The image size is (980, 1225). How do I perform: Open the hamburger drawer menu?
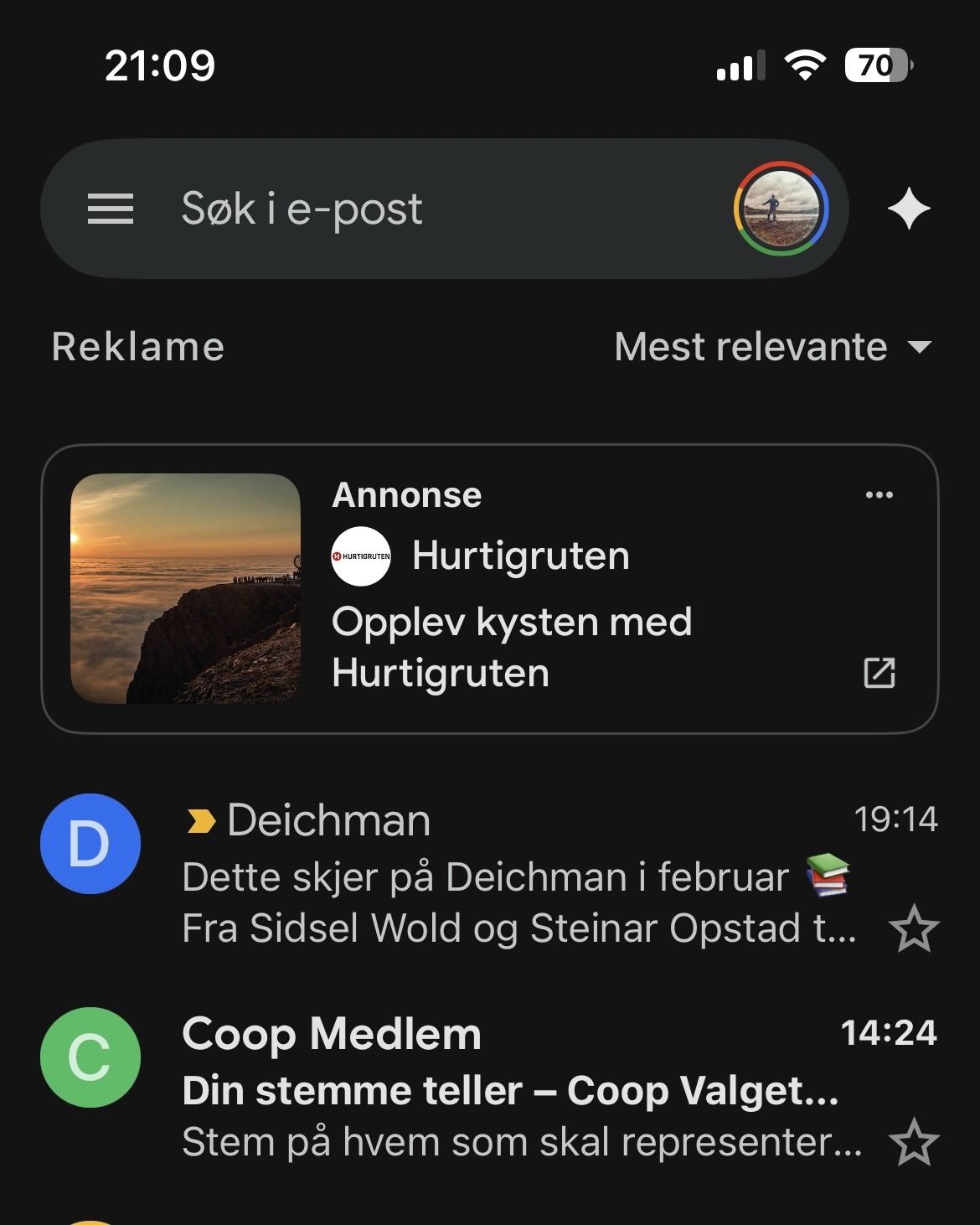[111, 209]
